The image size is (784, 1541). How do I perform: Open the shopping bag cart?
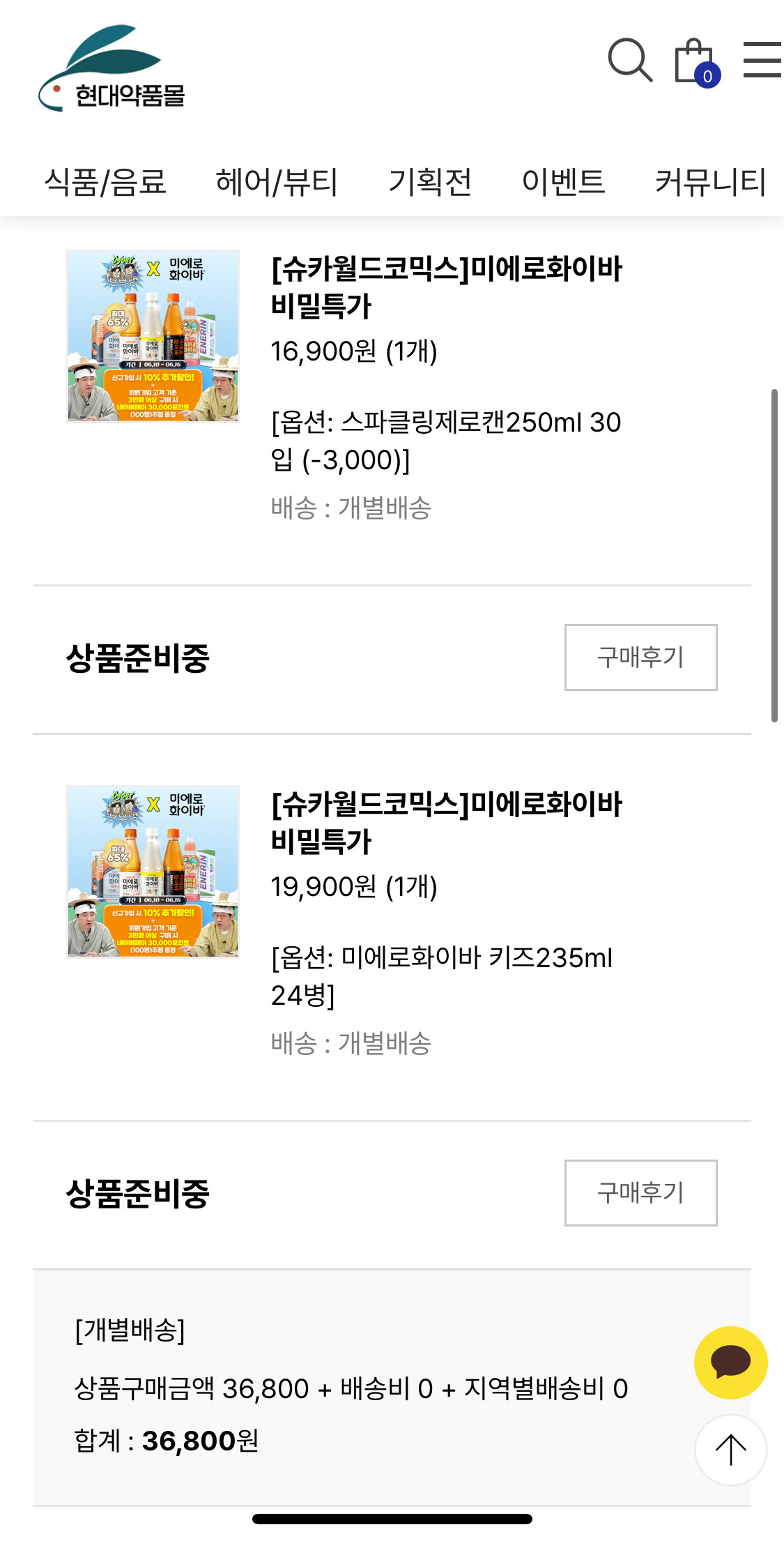click(x=695, y=61)
